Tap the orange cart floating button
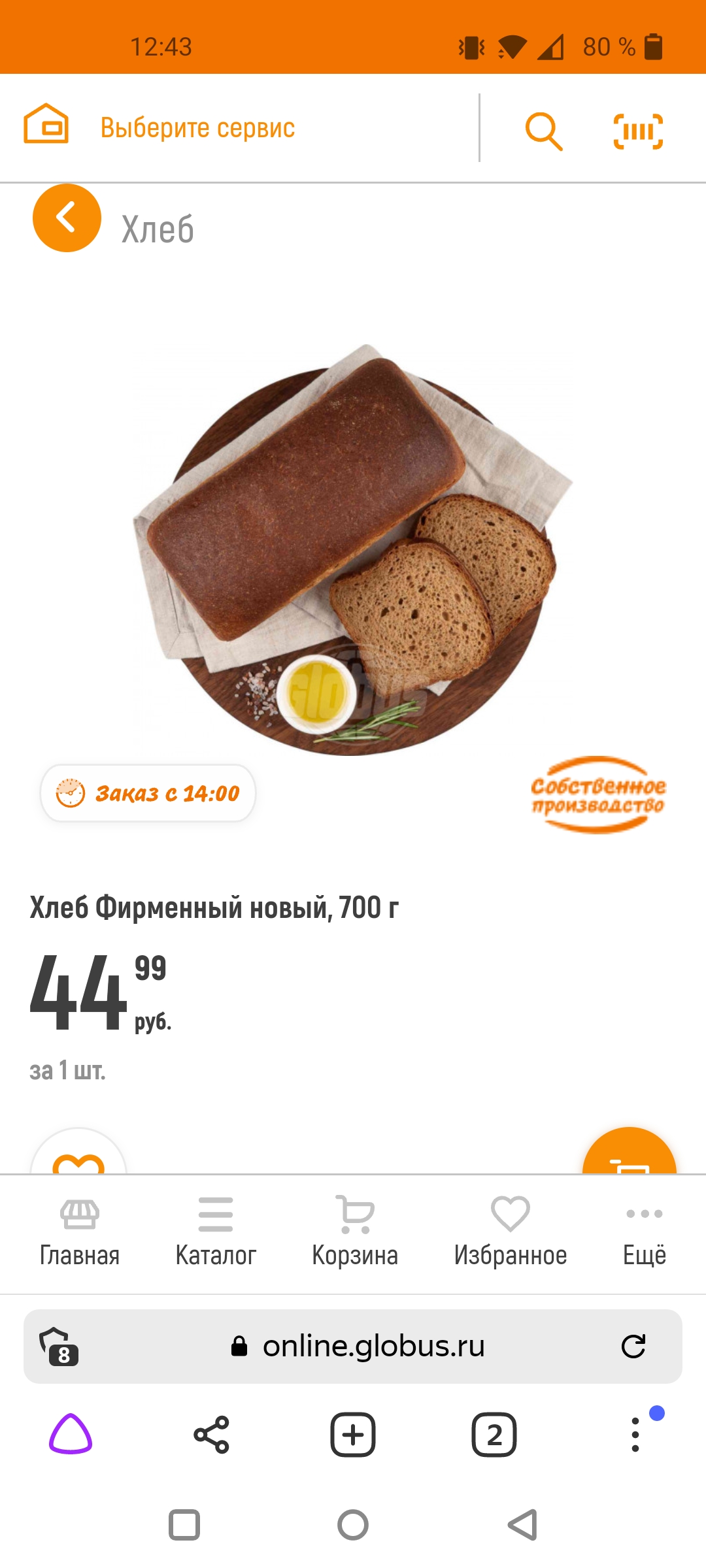706x1568 pixels. click(629, 1158)
